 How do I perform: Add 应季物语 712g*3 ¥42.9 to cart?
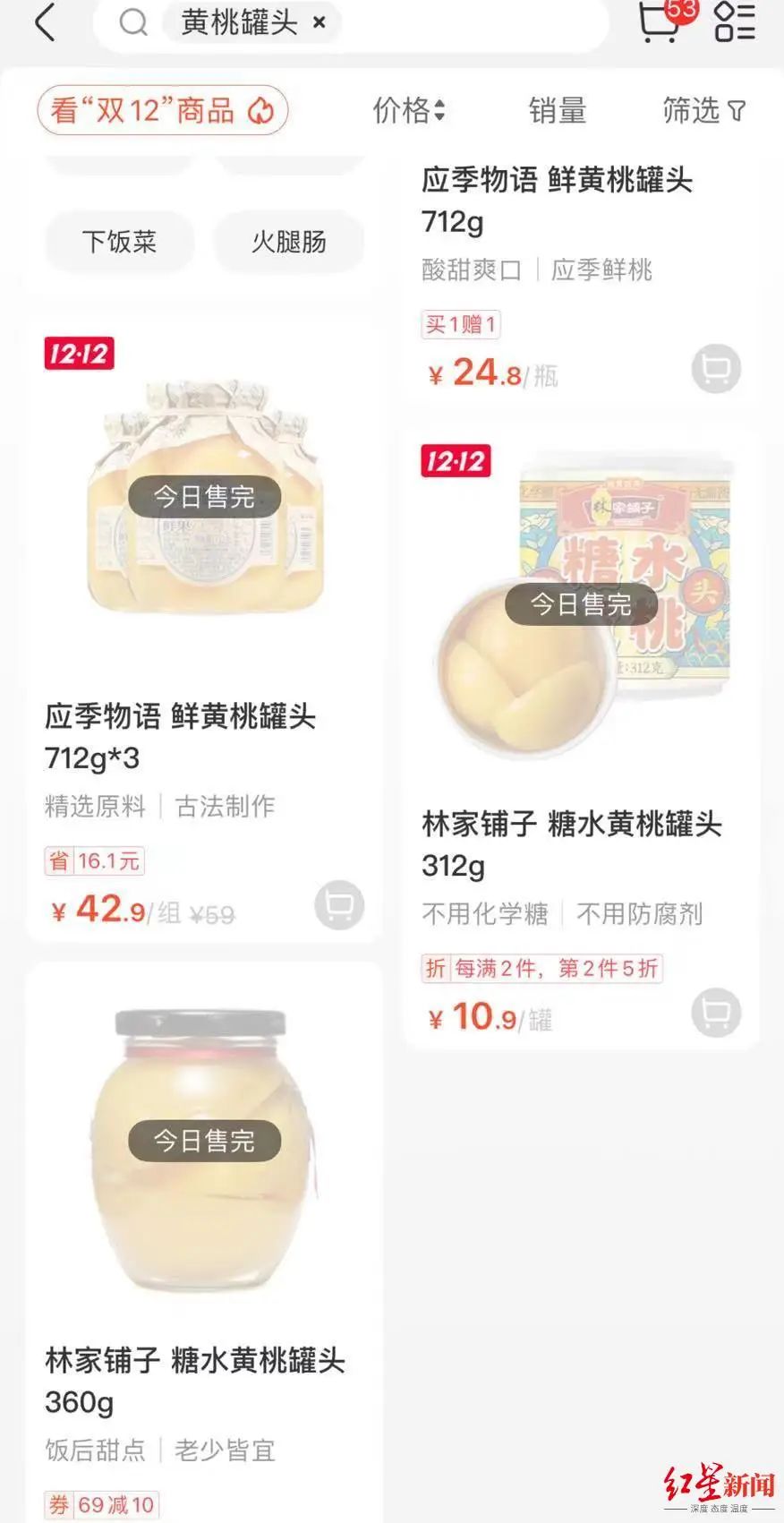click(x=339, y=904)
